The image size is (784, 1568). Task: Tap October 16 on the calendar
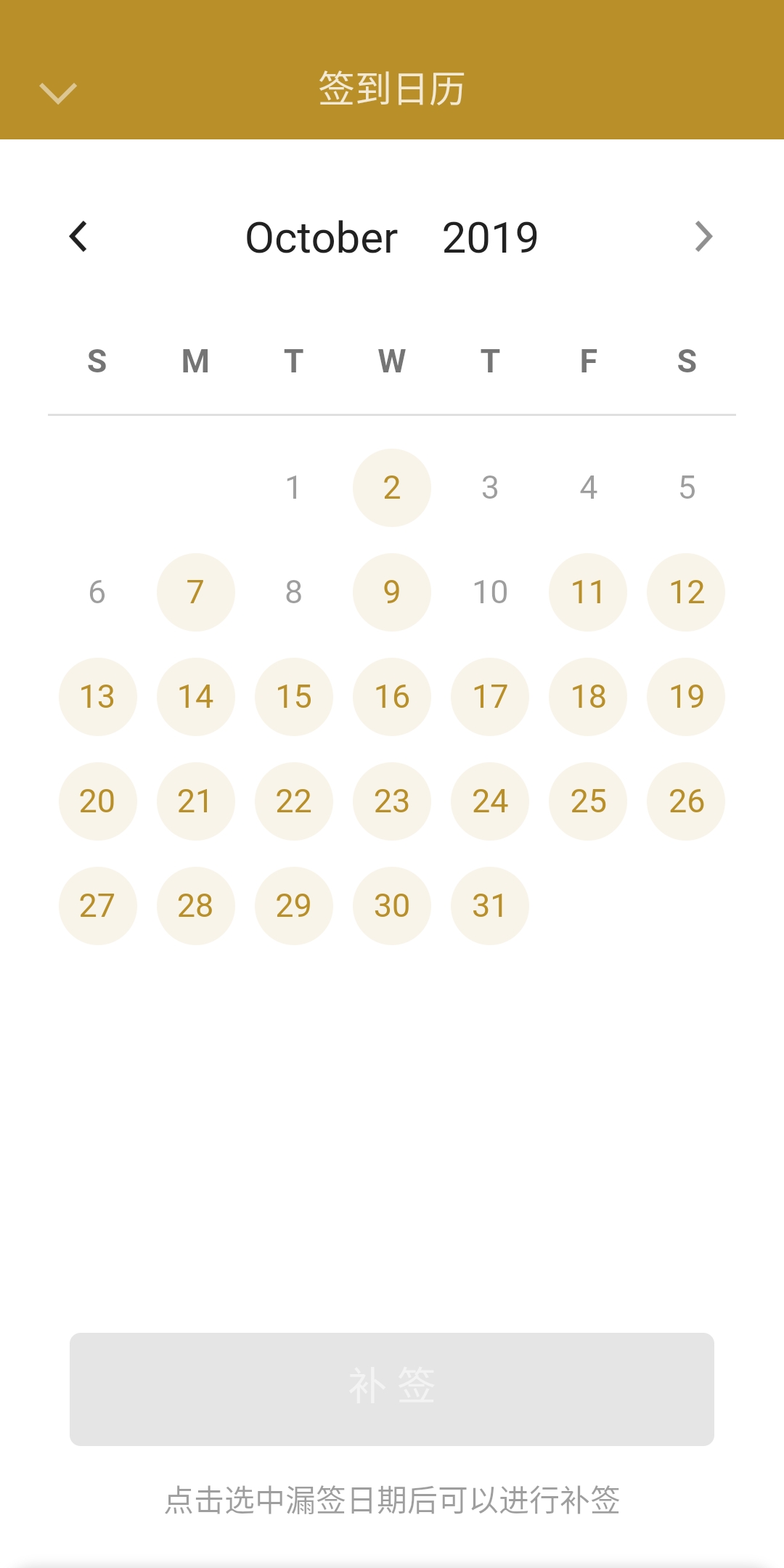[x=392, y=697]
